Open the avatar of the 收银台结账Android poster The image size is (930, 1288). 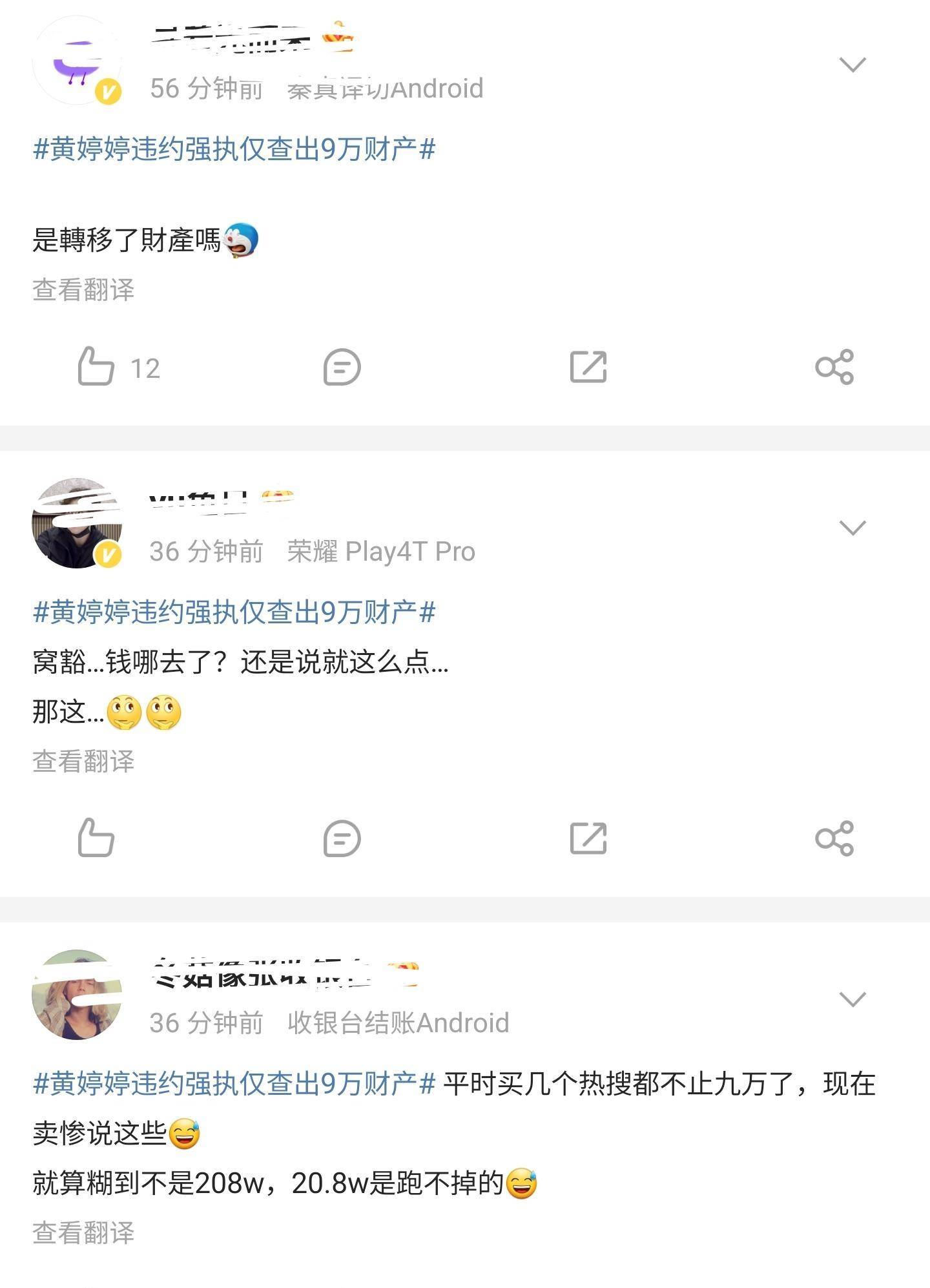[77, 994]
